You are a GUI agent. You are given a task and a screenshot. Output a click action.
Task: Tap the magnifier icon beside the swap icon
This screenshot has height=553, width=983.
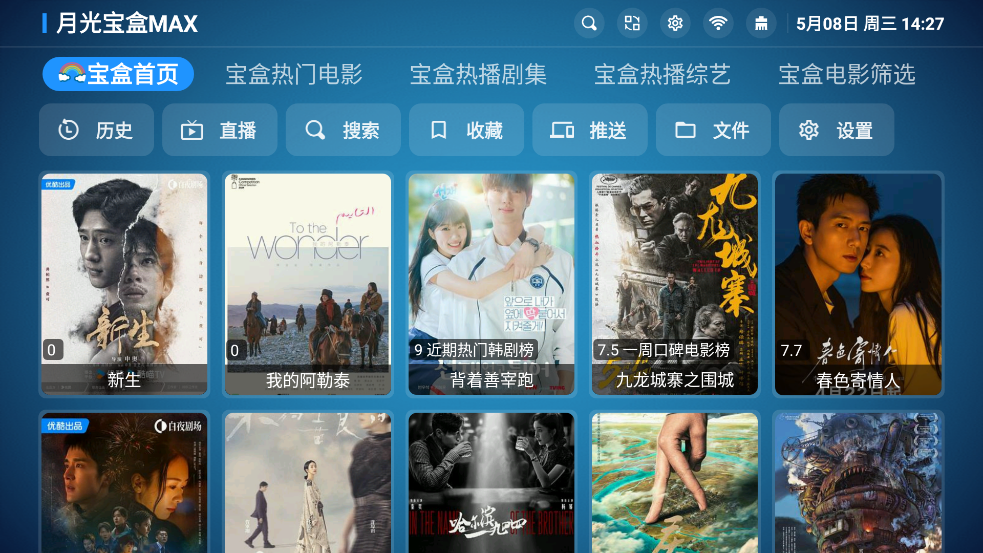[x=590, y=23]
